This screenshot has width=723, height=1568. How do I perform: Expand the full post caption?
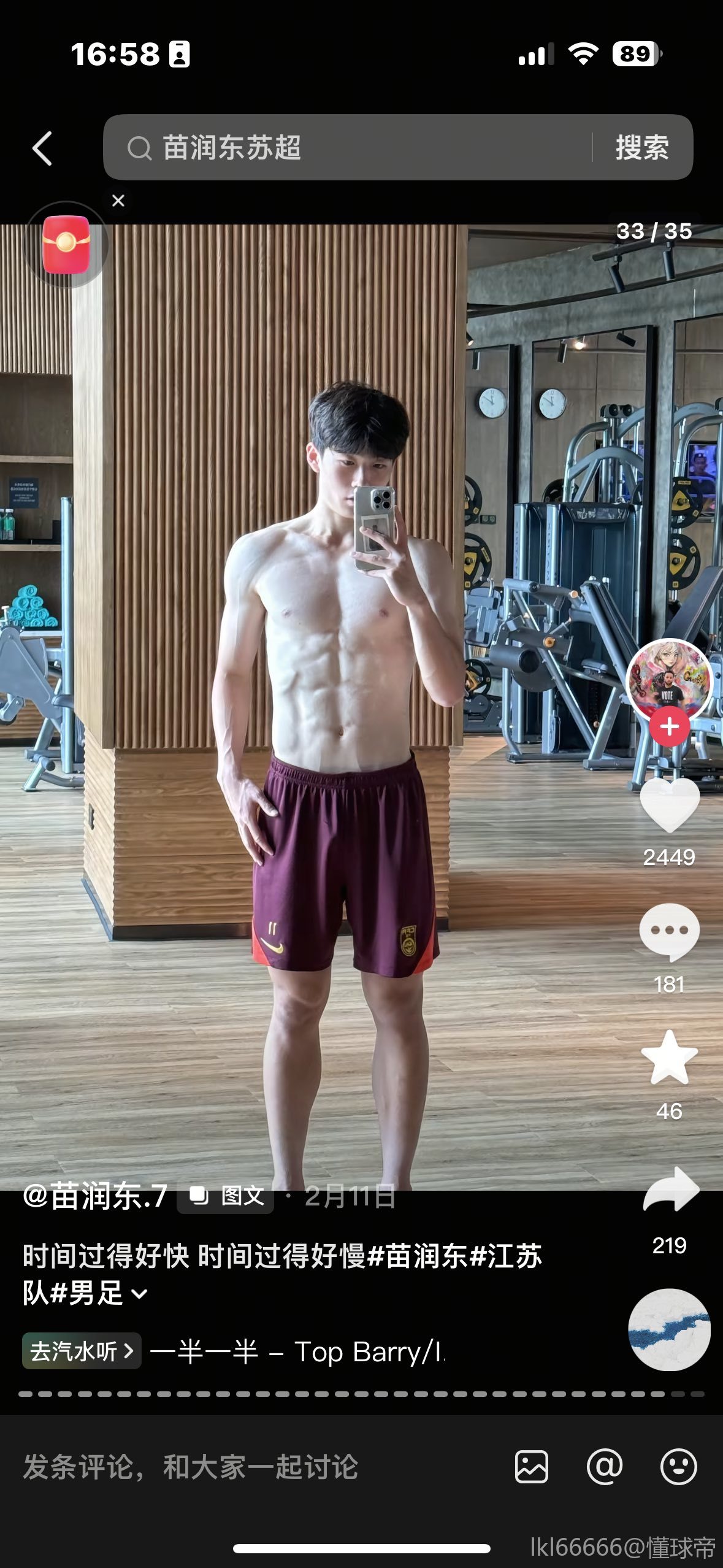(x=140, y=1294)
